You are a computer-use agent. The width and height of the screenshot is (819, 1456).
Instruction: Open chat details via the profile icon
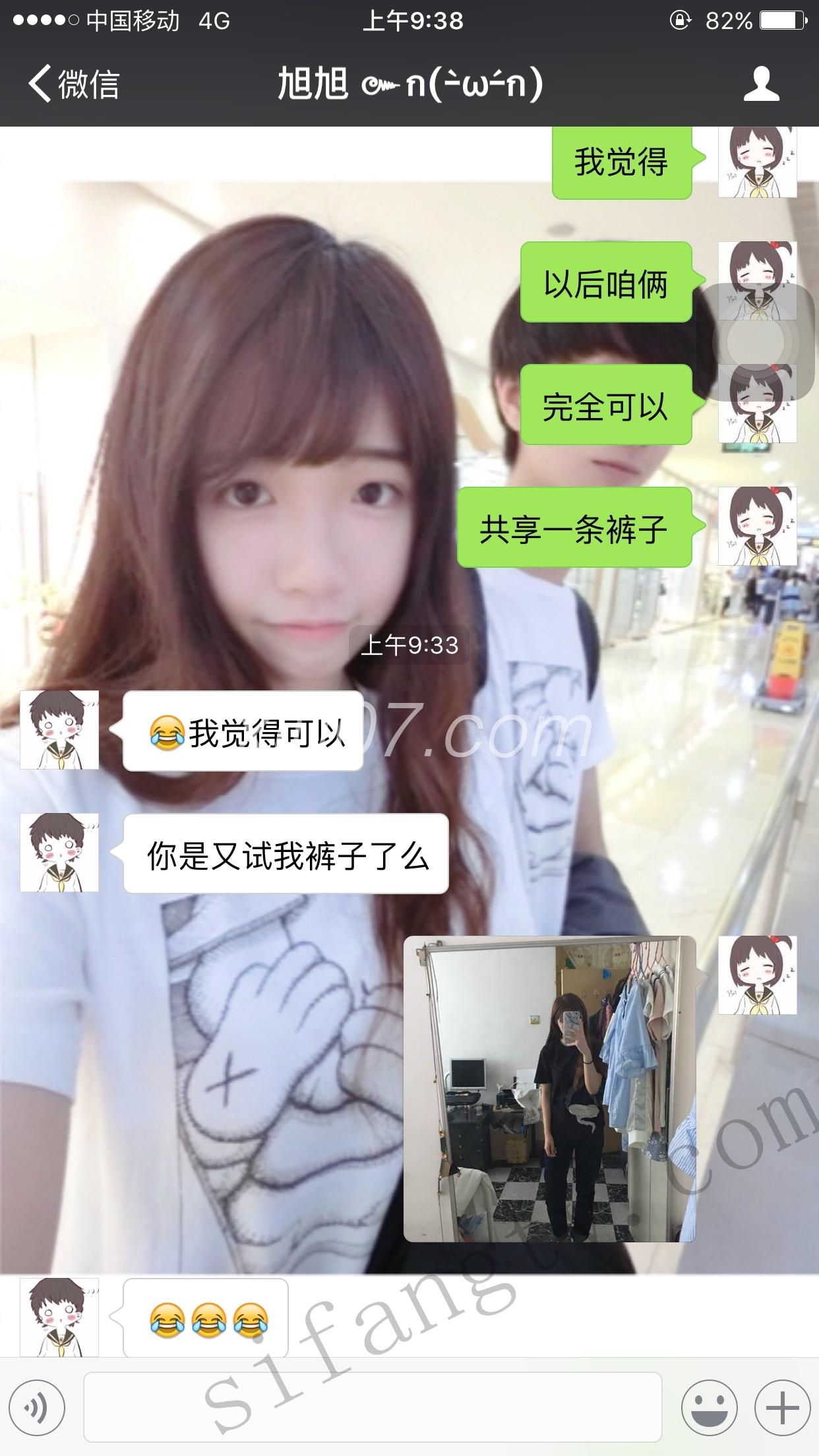761,84
